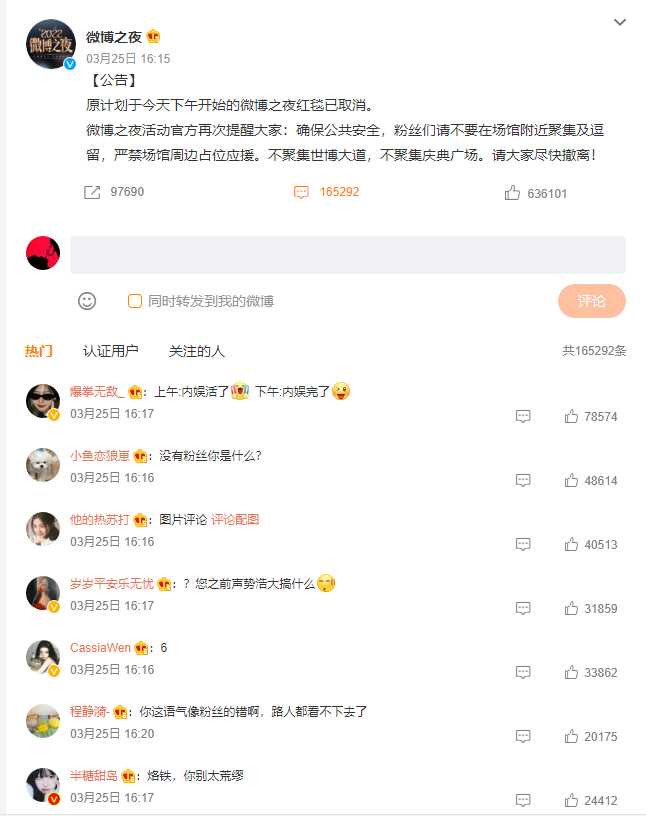
Task: Tap the comment input field
Action: pos(347,255)
